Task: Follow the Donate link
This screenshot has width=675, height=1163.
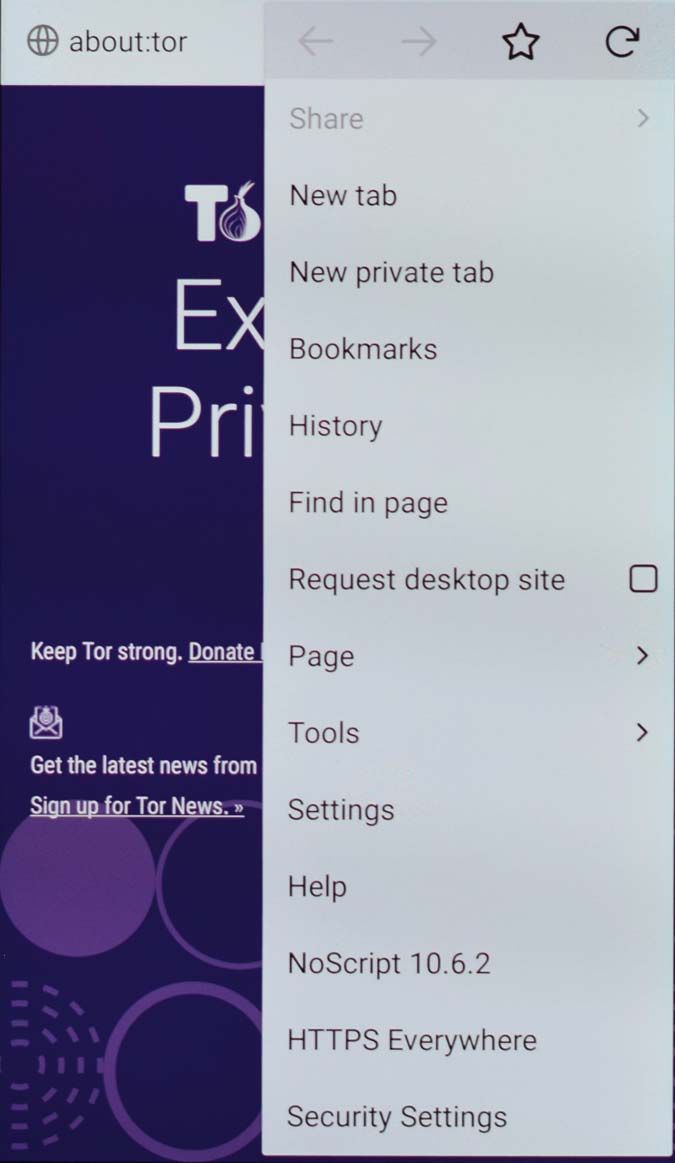Action: [x=224, y=652]
